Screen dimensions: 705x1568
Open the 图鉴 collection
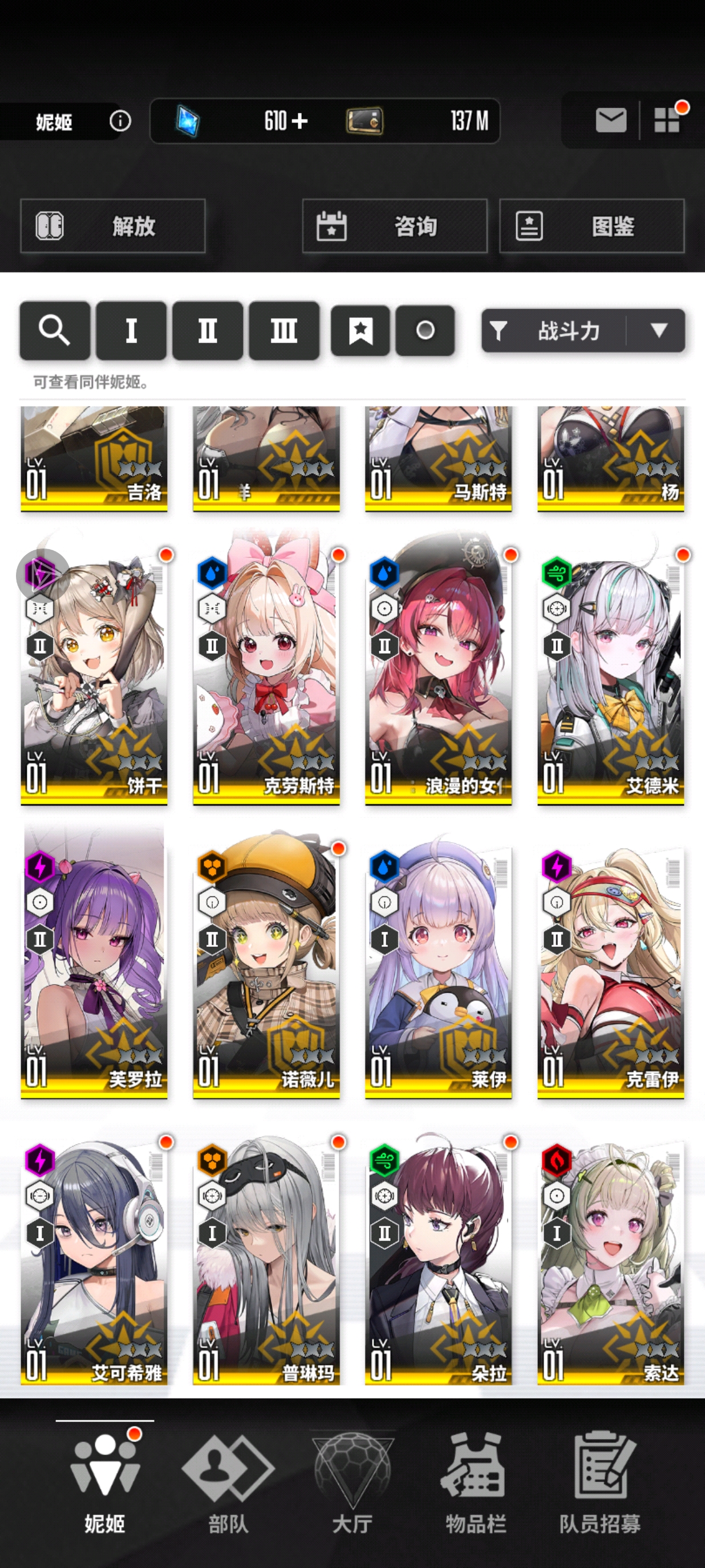591,226
